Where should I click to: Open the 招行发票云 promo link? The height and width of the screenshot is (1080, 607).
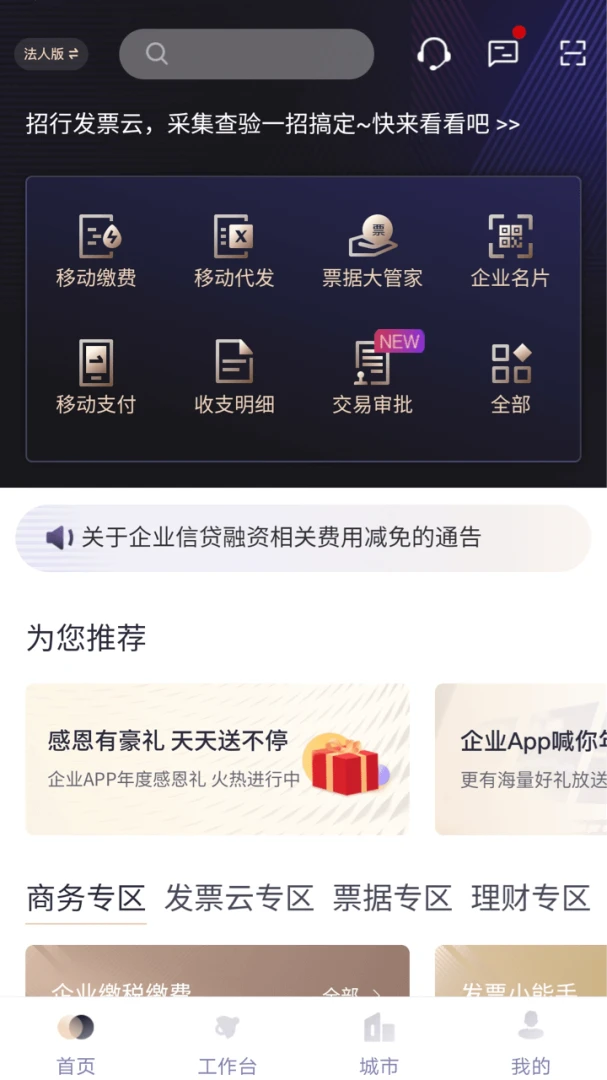click(x=272, y=124)
